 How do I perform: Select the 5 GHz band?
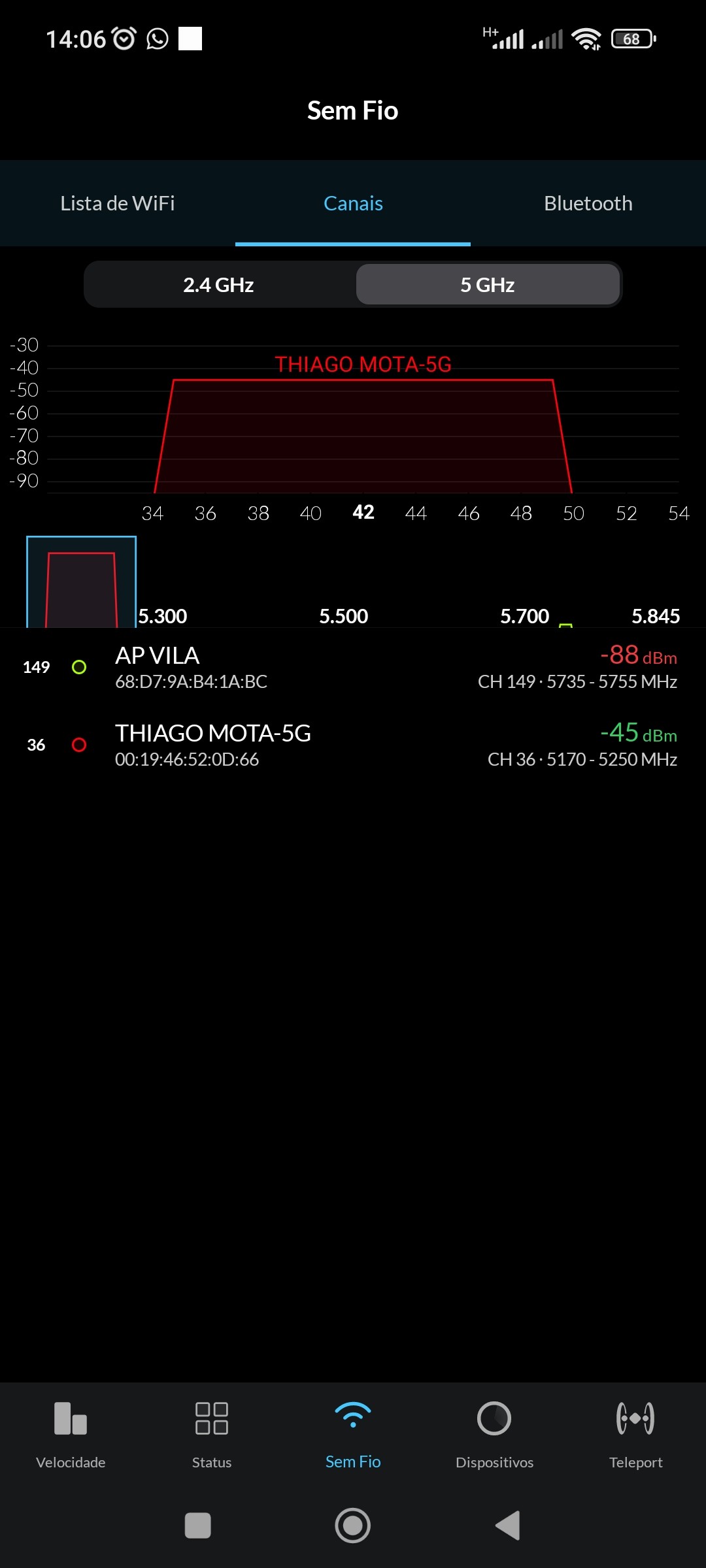488,285
